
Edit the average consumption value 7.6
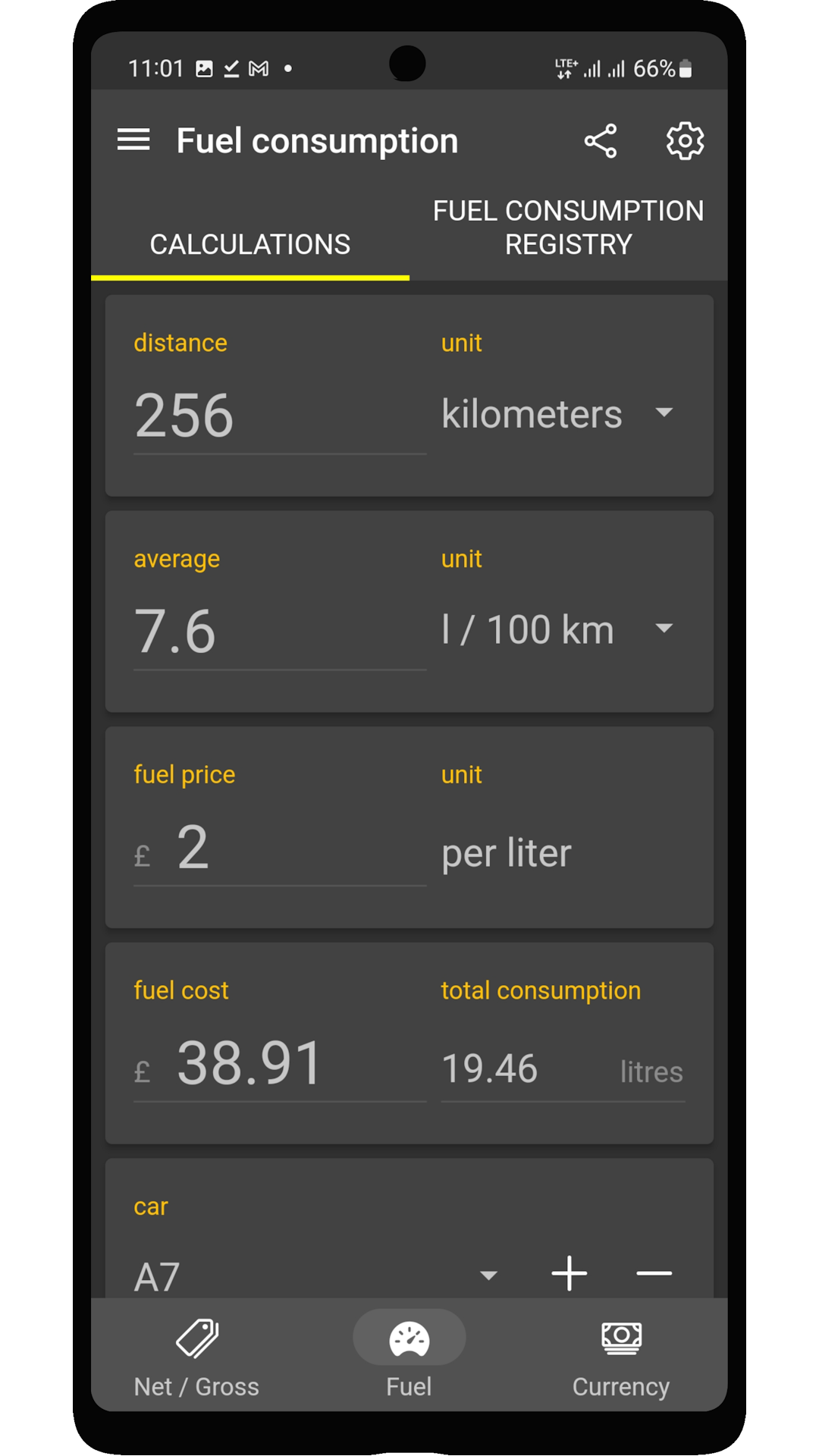click(x=279, y=631)
